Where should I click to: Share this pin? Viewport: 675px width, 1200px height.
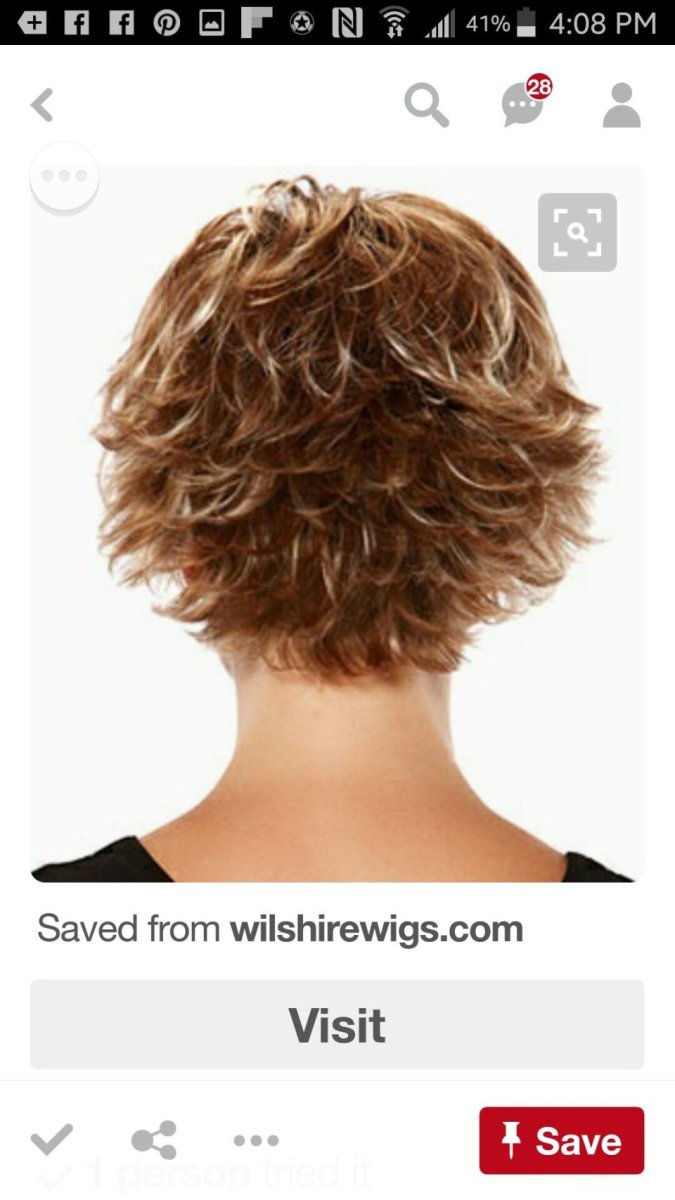154,1140
